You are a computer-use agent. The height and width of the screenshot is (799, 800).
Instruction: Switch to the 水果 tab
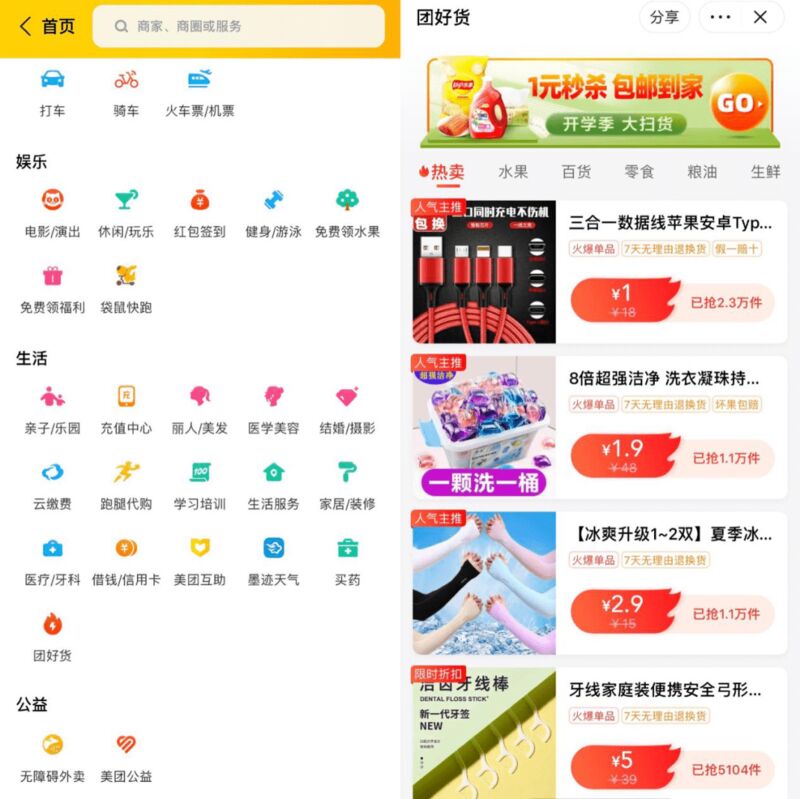pyautogui.click(x=513, y=172)
